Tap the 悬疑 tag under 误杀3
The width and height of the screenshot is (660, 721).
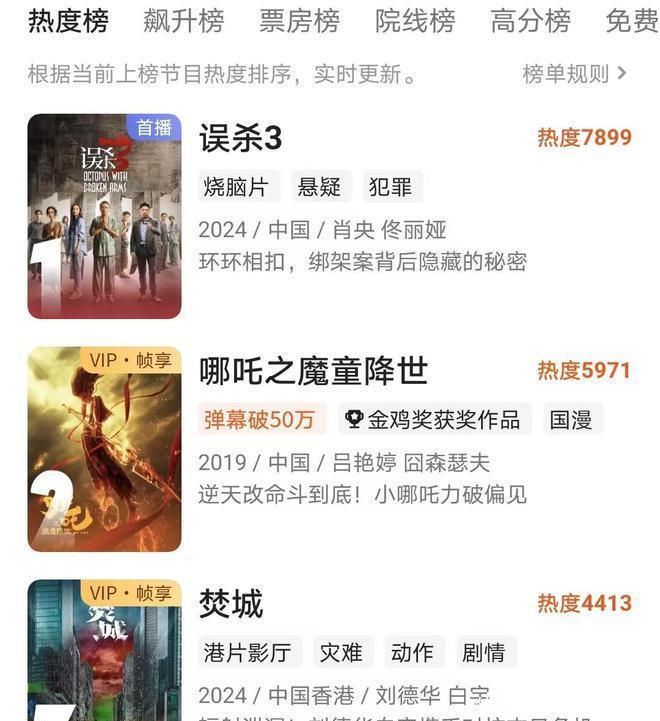[319, 187]
